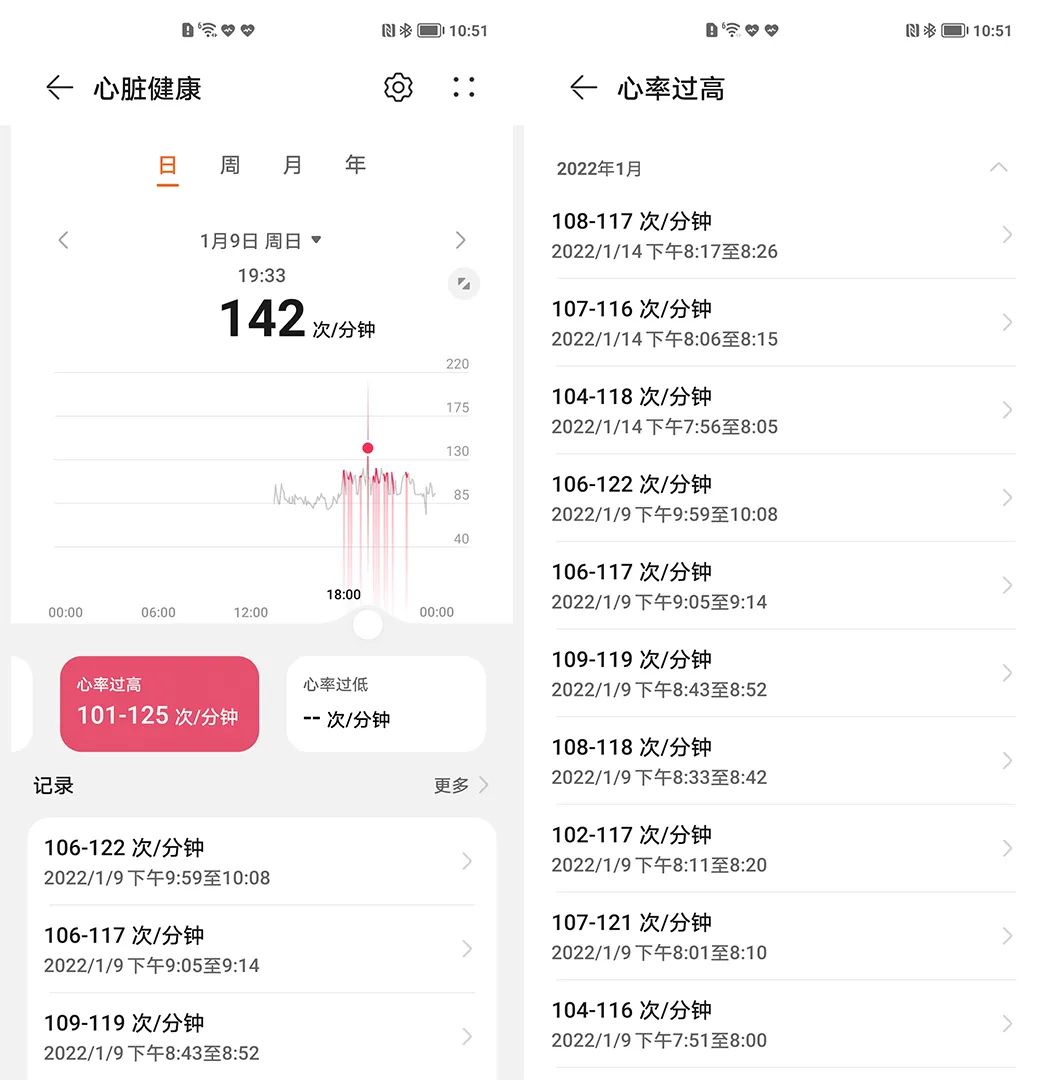Open the 1月9日 周日 date picker
Screen dimensions: 1048x1080
[260, 241]
